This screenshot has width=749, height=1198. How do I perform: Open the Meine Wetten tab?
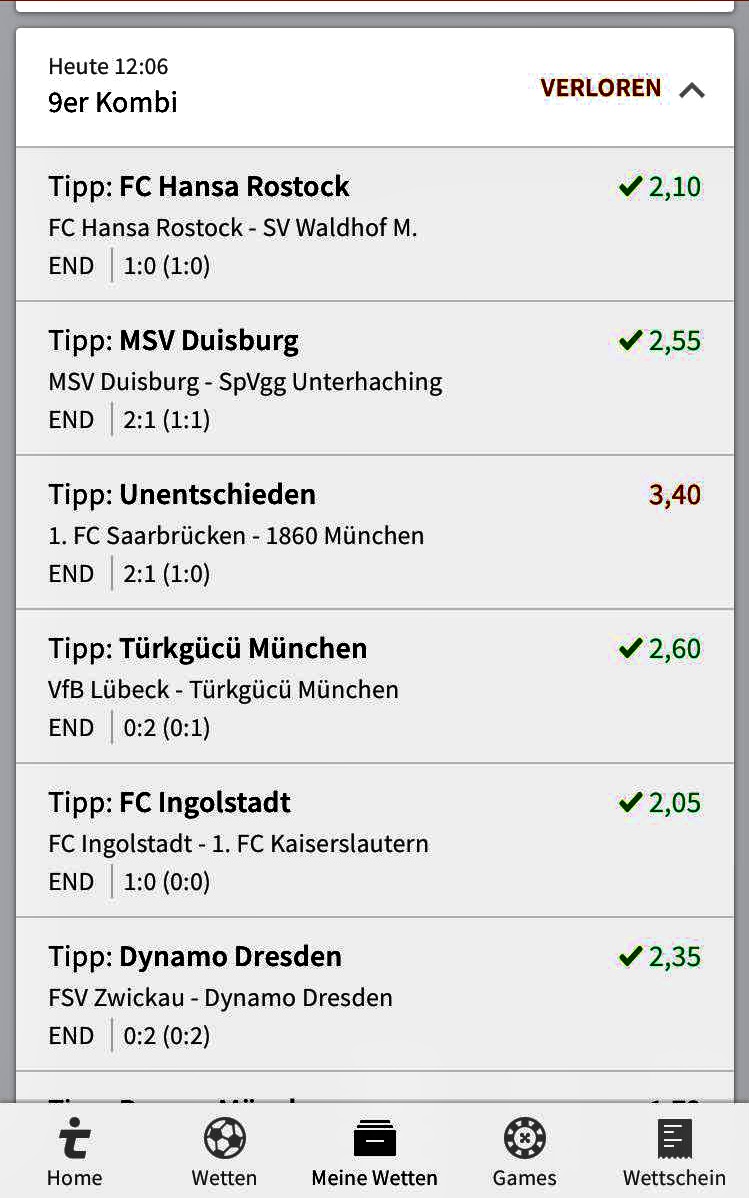click(x=374, y=1151)
